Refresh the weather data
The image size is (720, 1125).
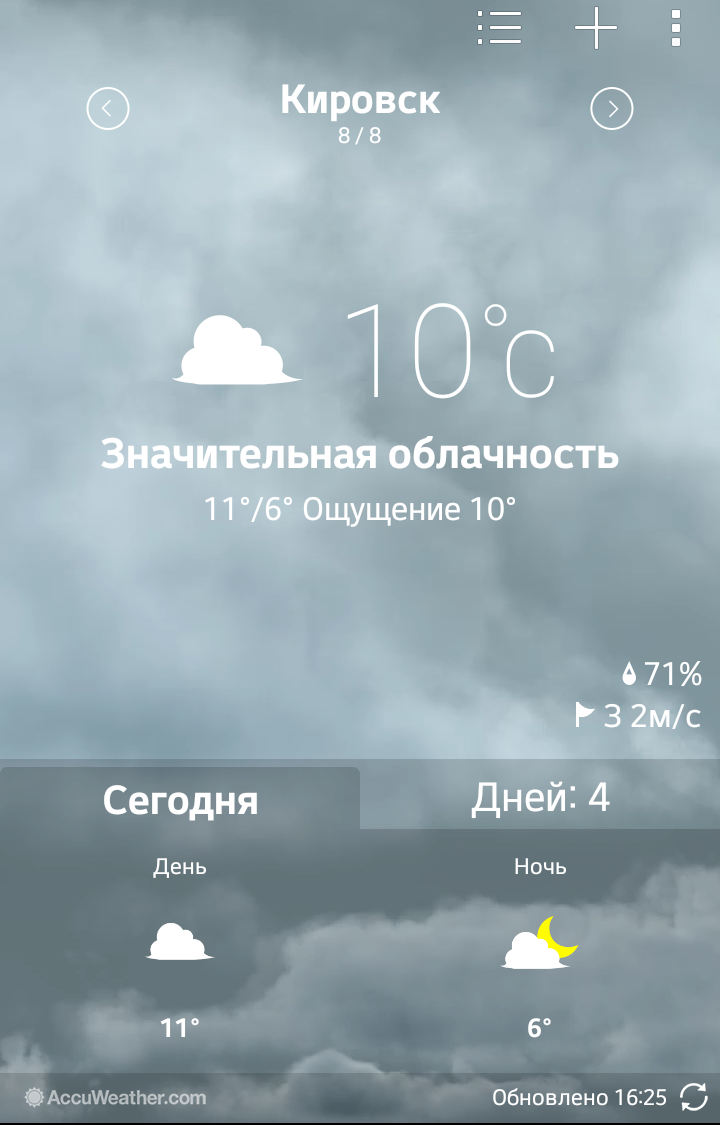pos(693,1097)
